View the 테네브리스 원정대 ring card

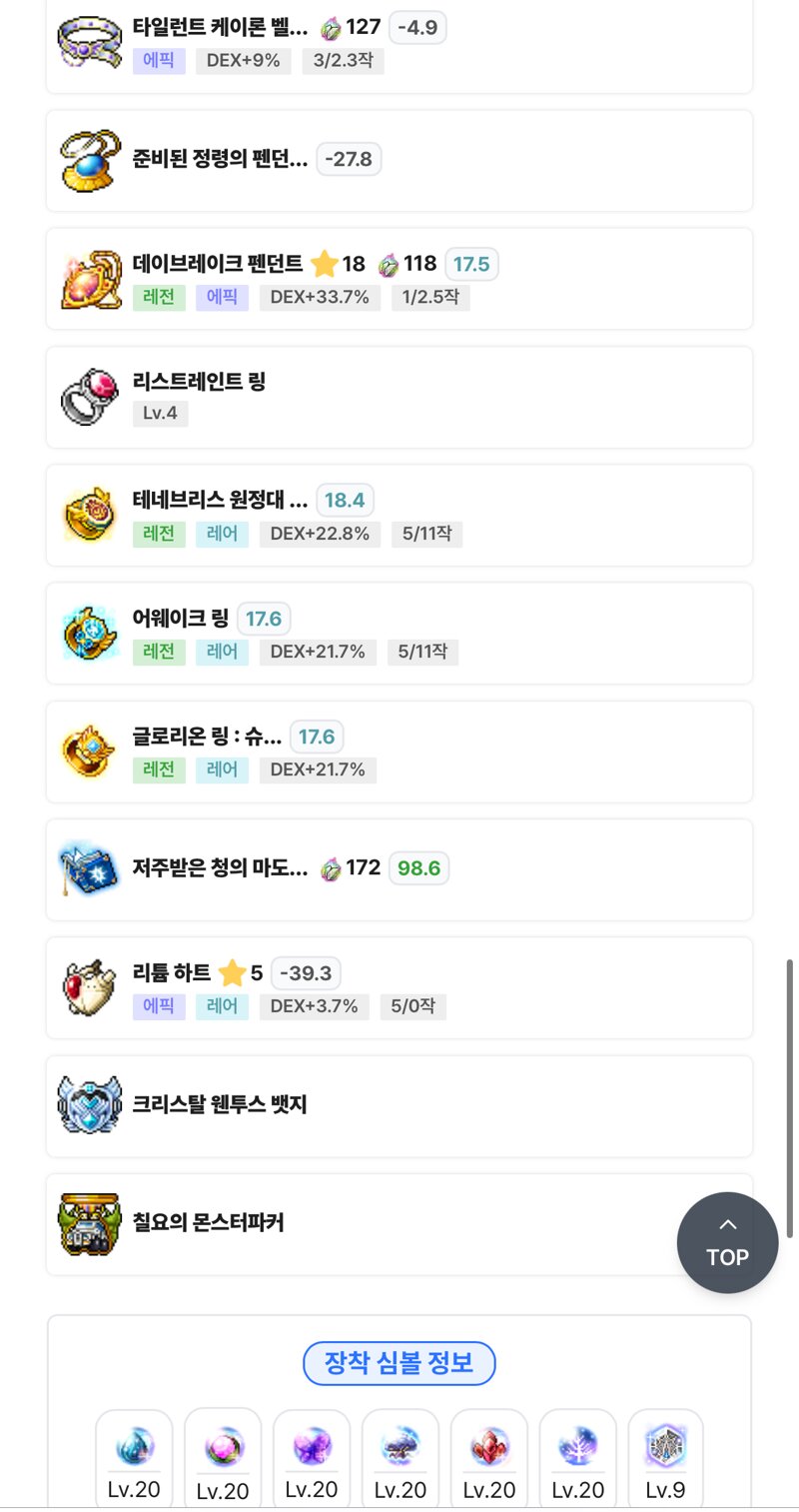pos(399,515)
